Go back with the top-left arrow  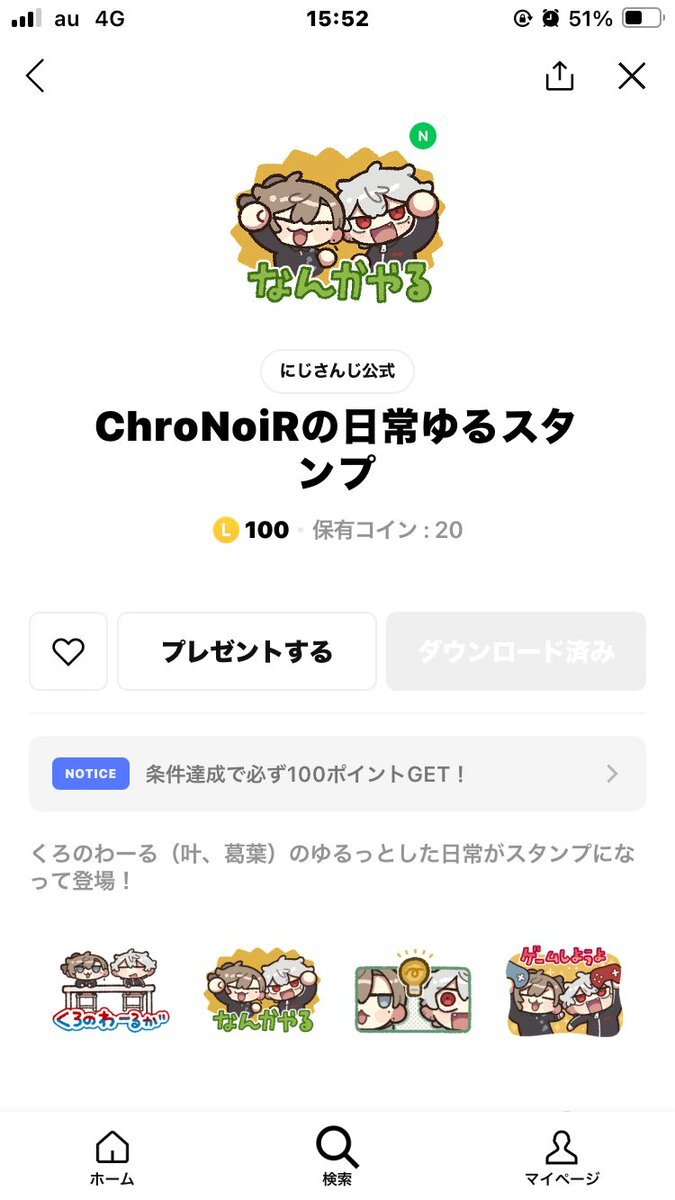36,76
